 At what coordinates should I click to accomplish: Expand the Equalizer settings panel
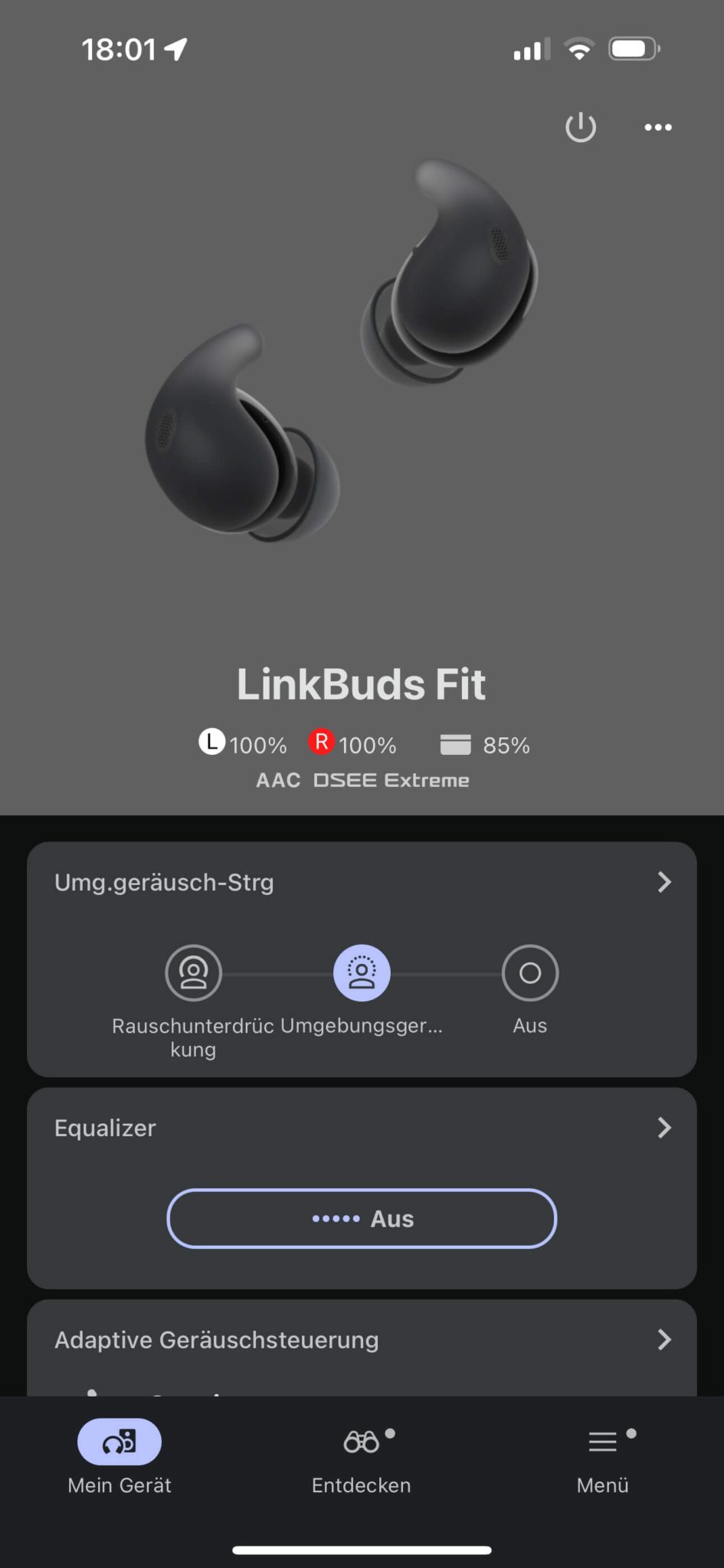pos(663,1127)
